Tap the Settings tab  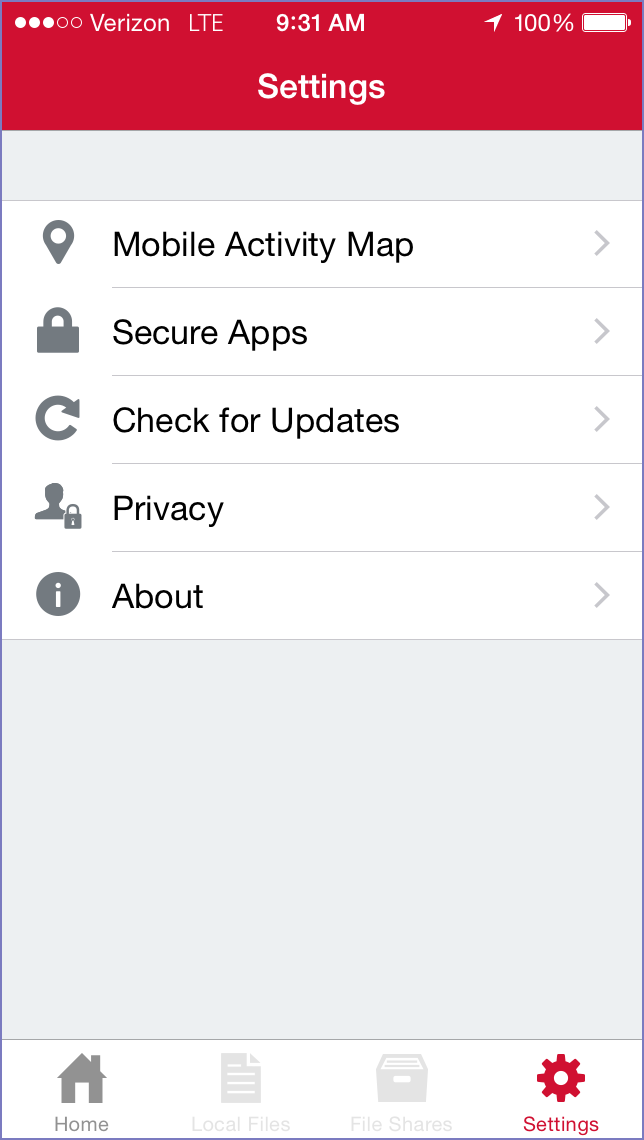561,1093
